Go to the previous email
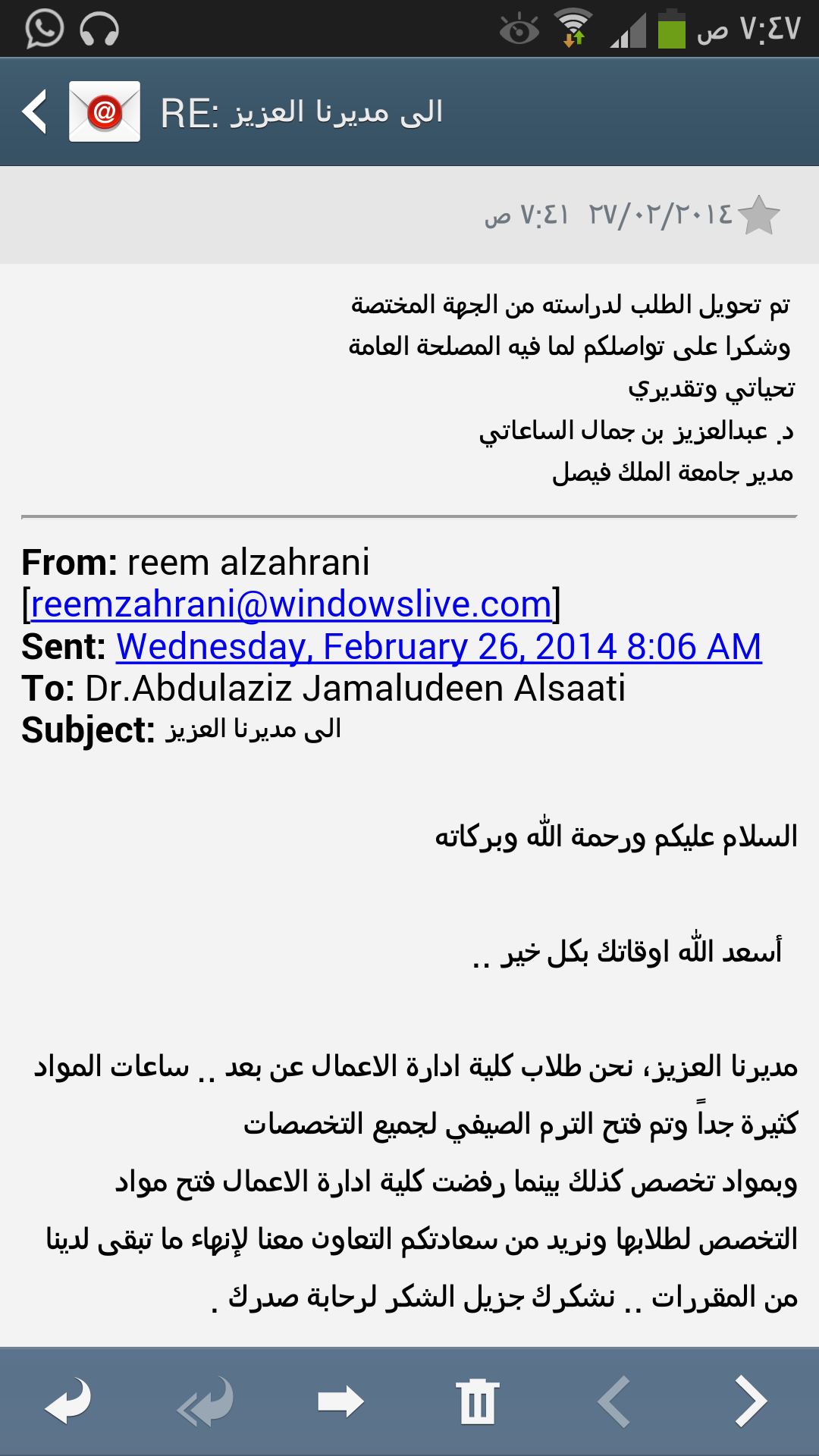The height and width of the screenshot is (1456, 819). click(x=614, y=1401)
